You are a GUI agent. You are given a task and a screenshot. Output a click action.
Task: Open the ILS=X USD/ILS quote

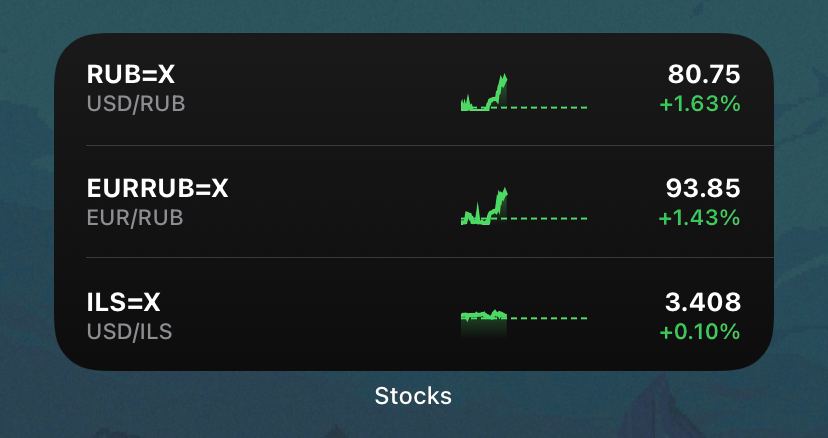click(413, 315)
